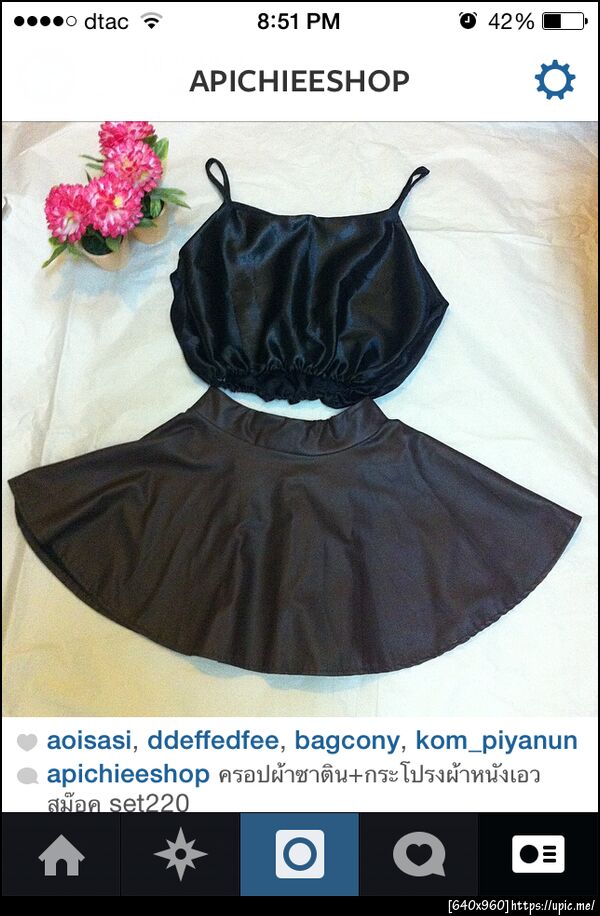Switch to the profile tab
The image size is (600, 916).
538,855
